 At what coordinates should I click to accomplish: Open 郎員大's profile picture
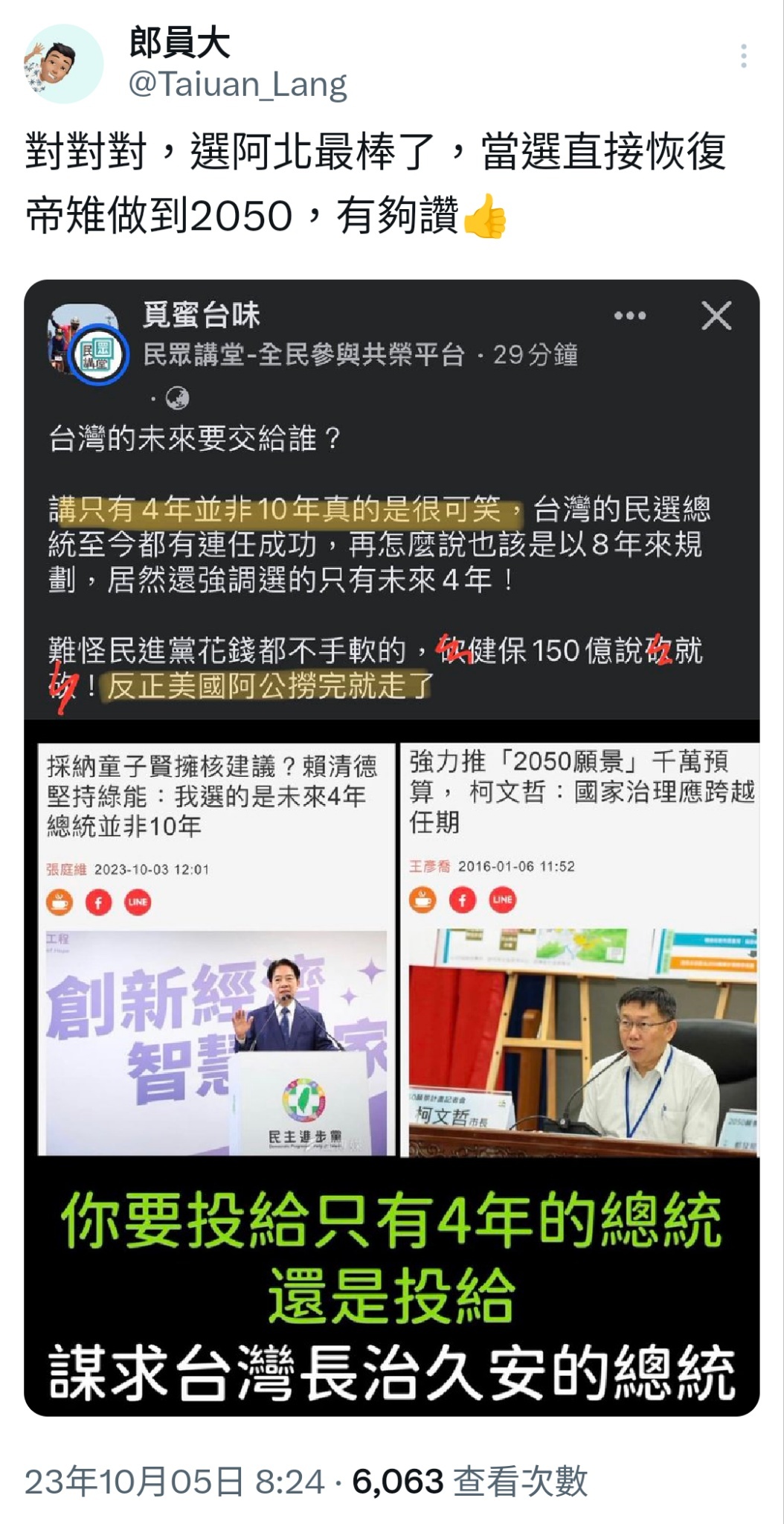[x=63, y=63]
